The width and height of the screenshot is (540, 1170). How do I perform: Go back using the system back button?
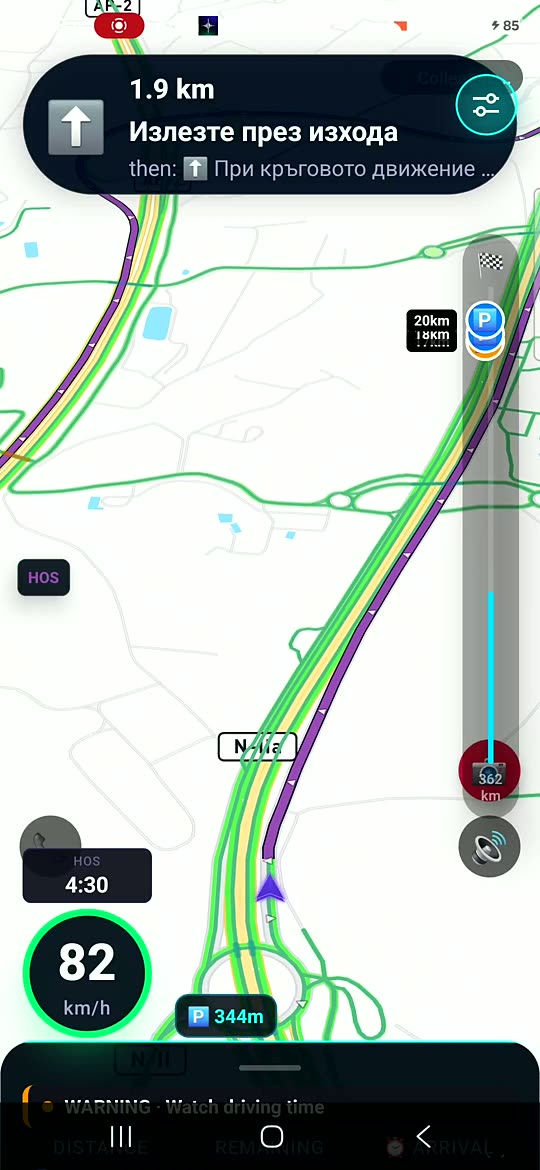coord(423,1136)
